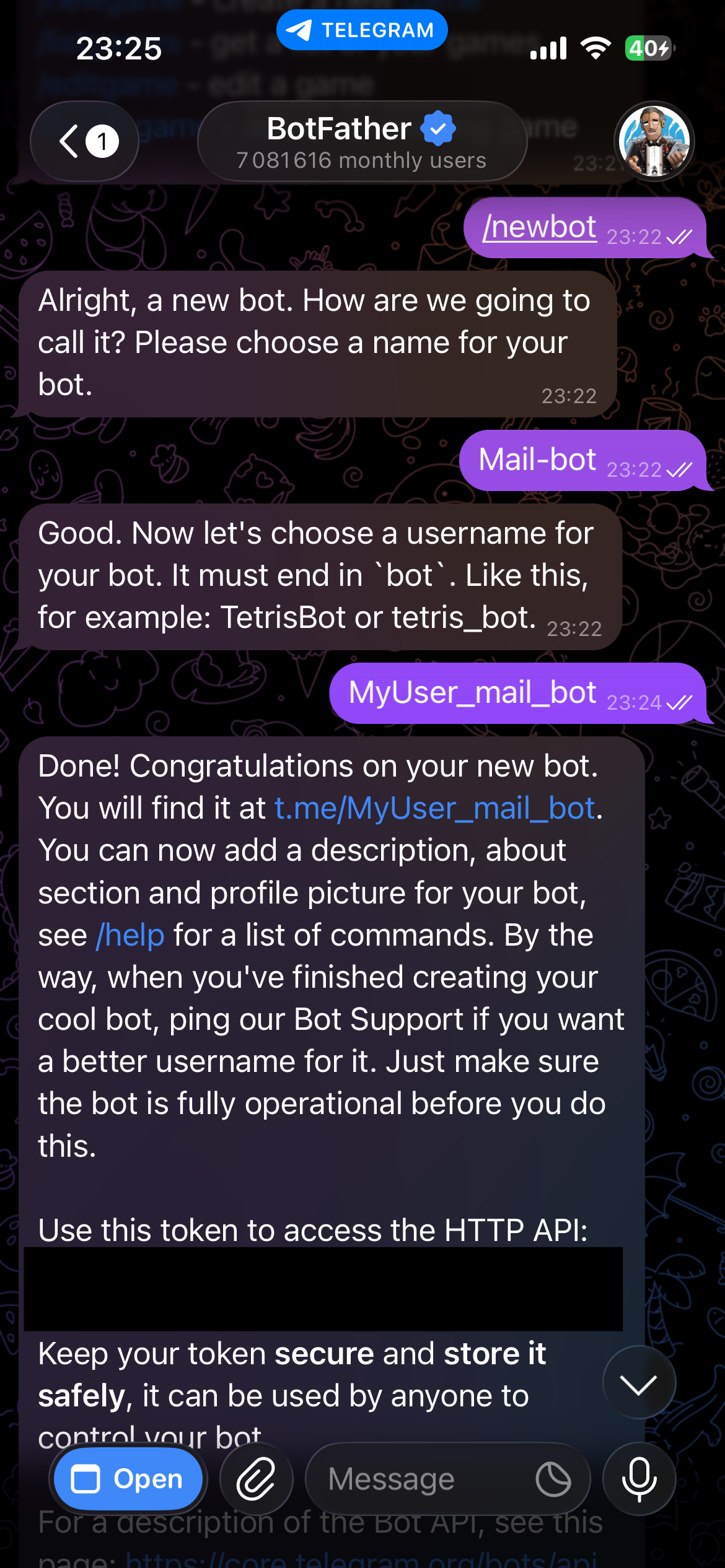Tap the /help command link

[130, 935]
